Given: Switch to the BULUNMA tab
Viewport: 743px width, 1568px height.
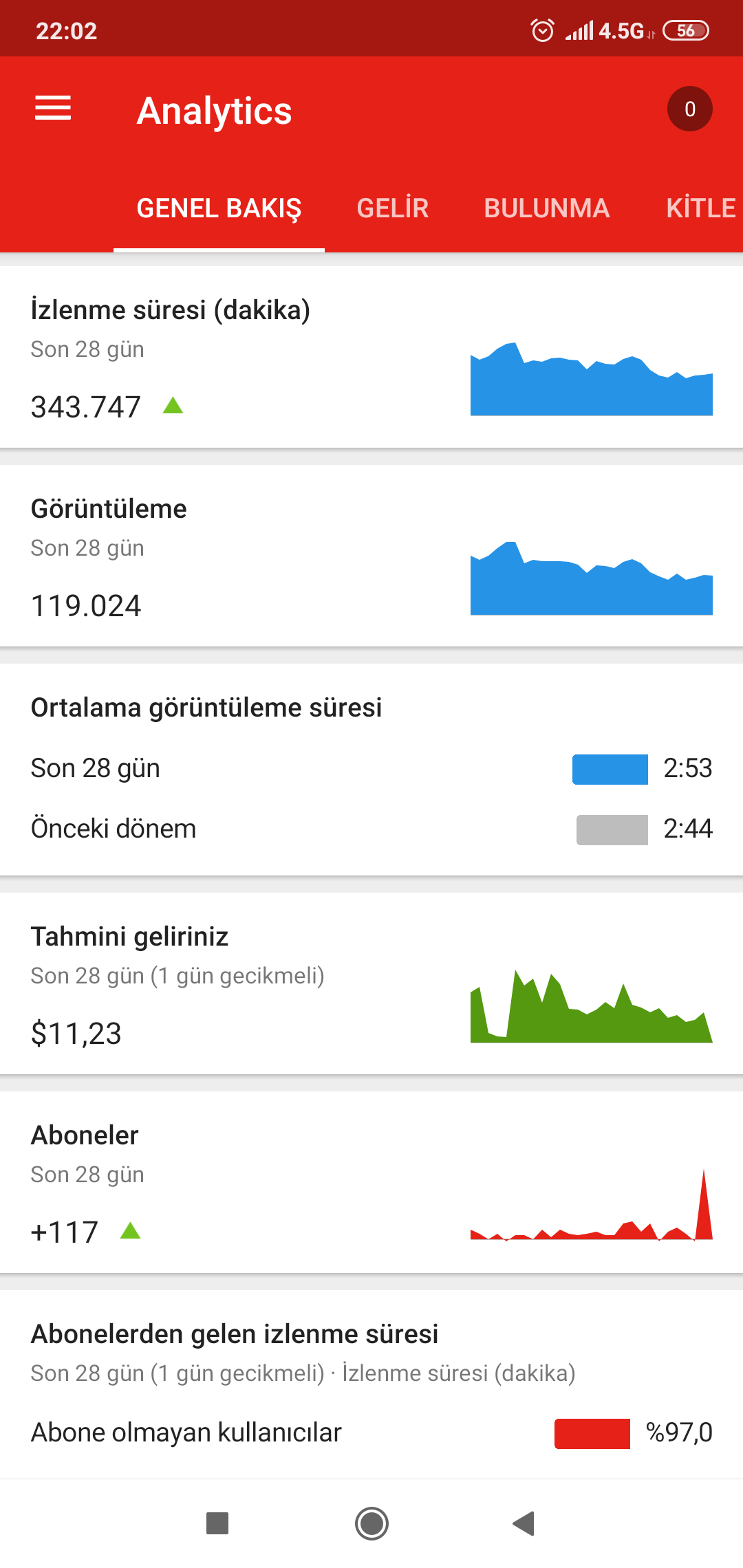Looking at the screenshot, I should [547, 208].
